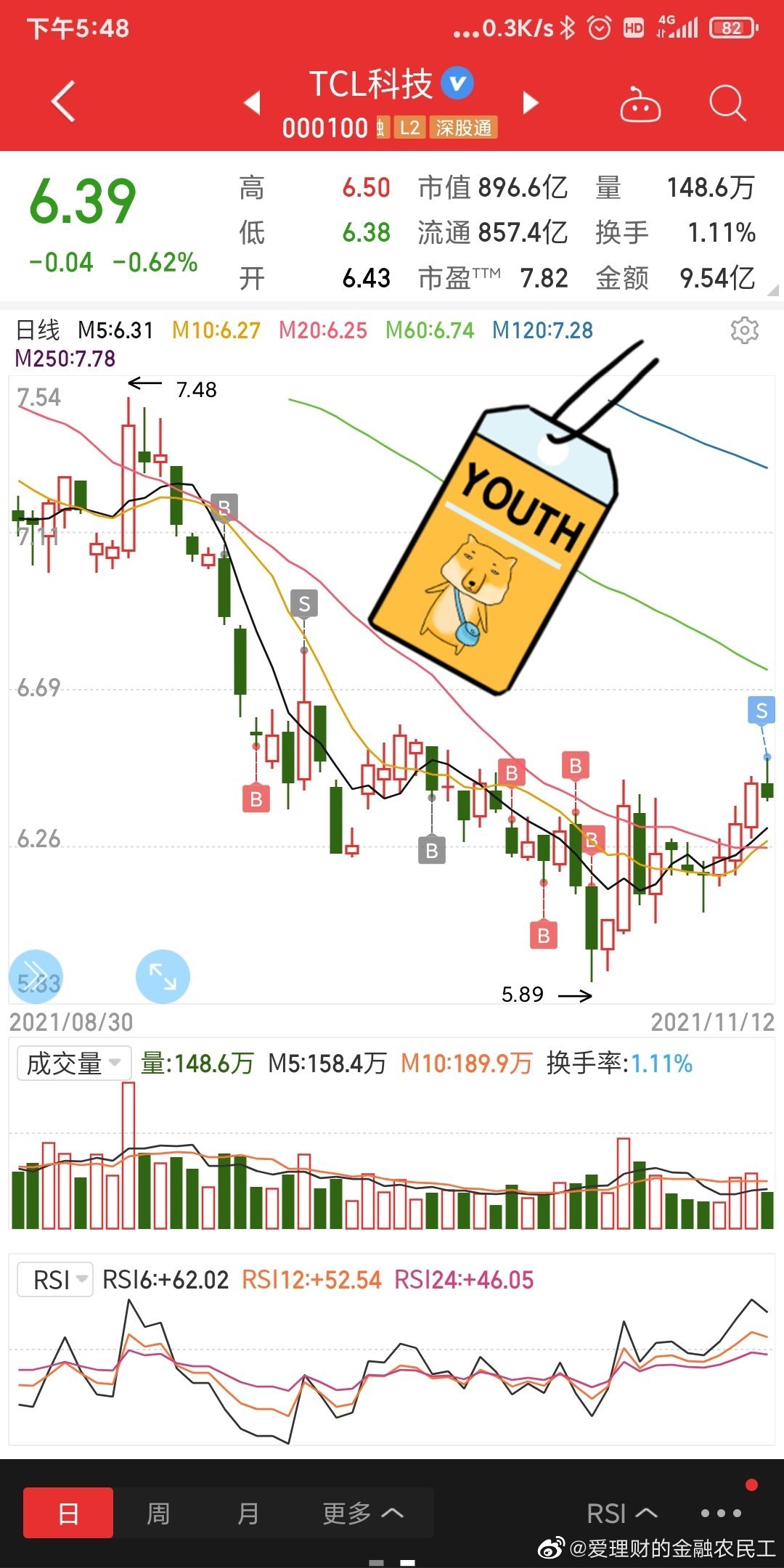Image resolution: width=784 pixels, height=1568 pixels.
Task: Expand the bottom RSI indicator selector
Action: (622, 1514)
